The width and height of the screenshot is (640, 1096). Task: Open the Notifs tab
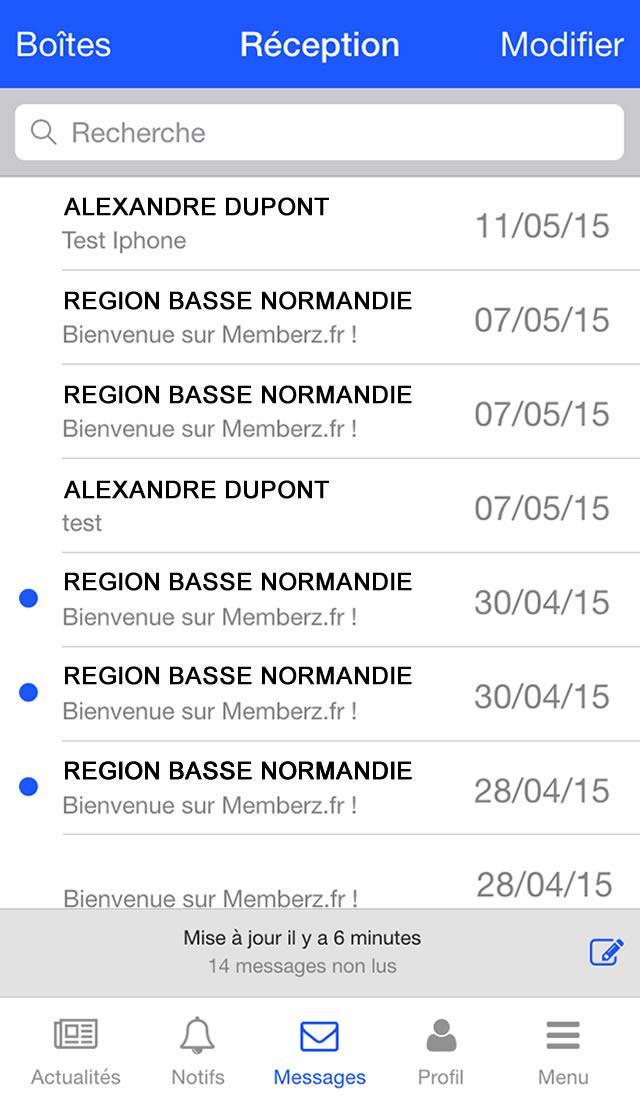pos(198,1050)
